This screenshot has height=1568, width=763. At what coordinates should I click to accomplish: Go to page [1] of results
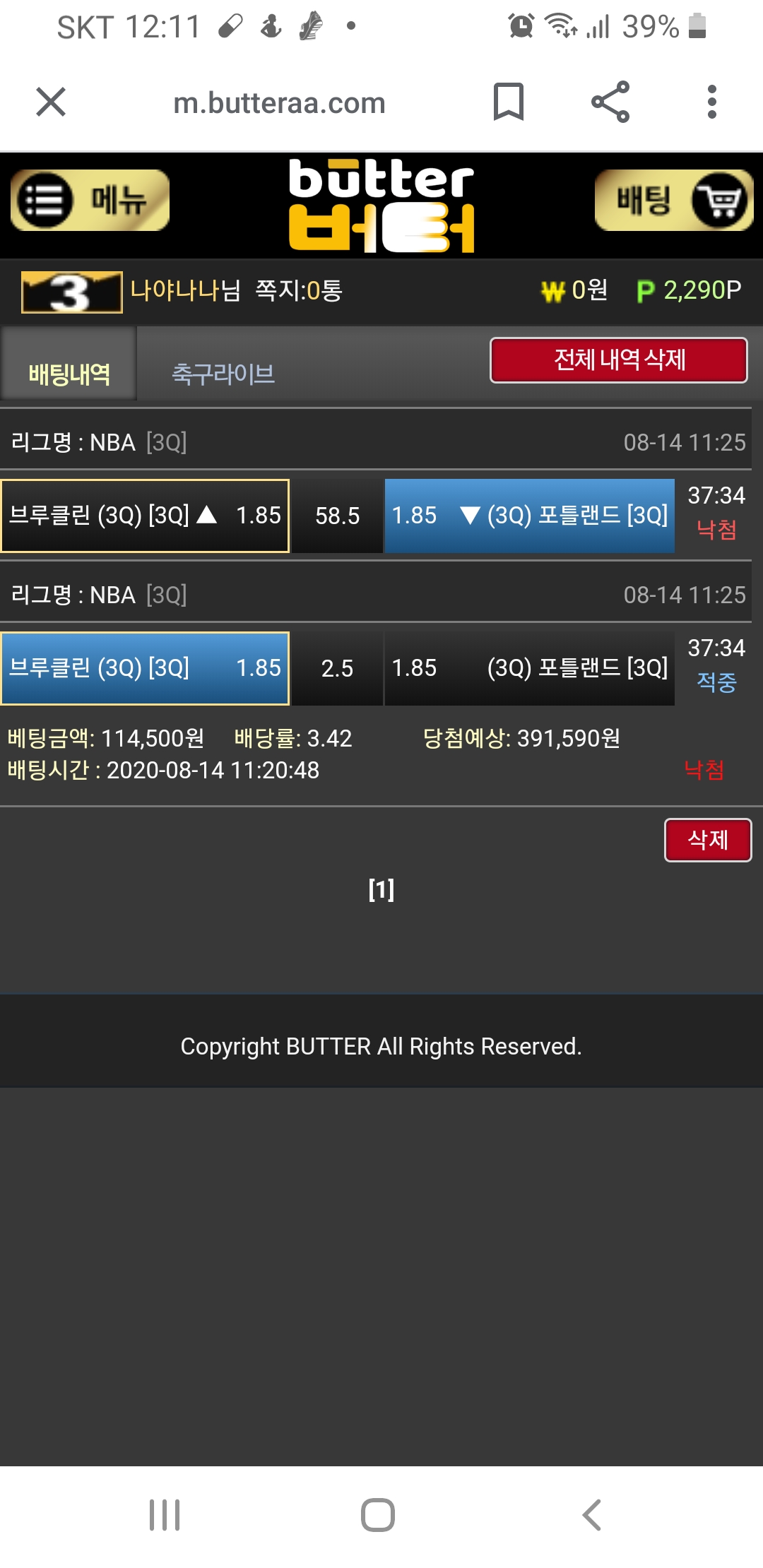[x=381, y=889]
